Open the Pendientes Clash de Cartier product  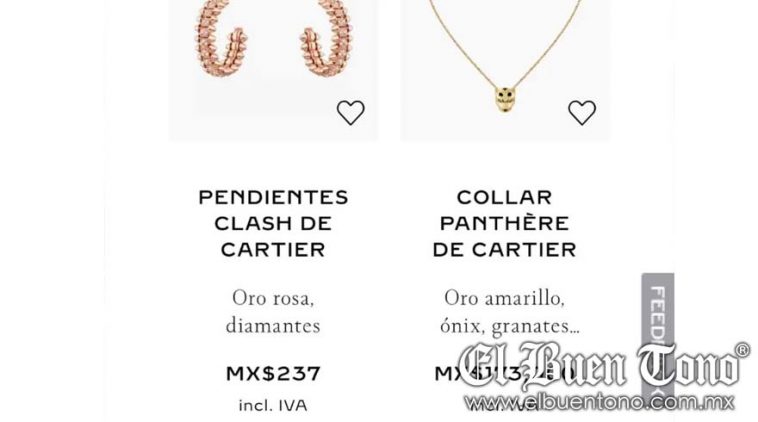pos(273,222)
